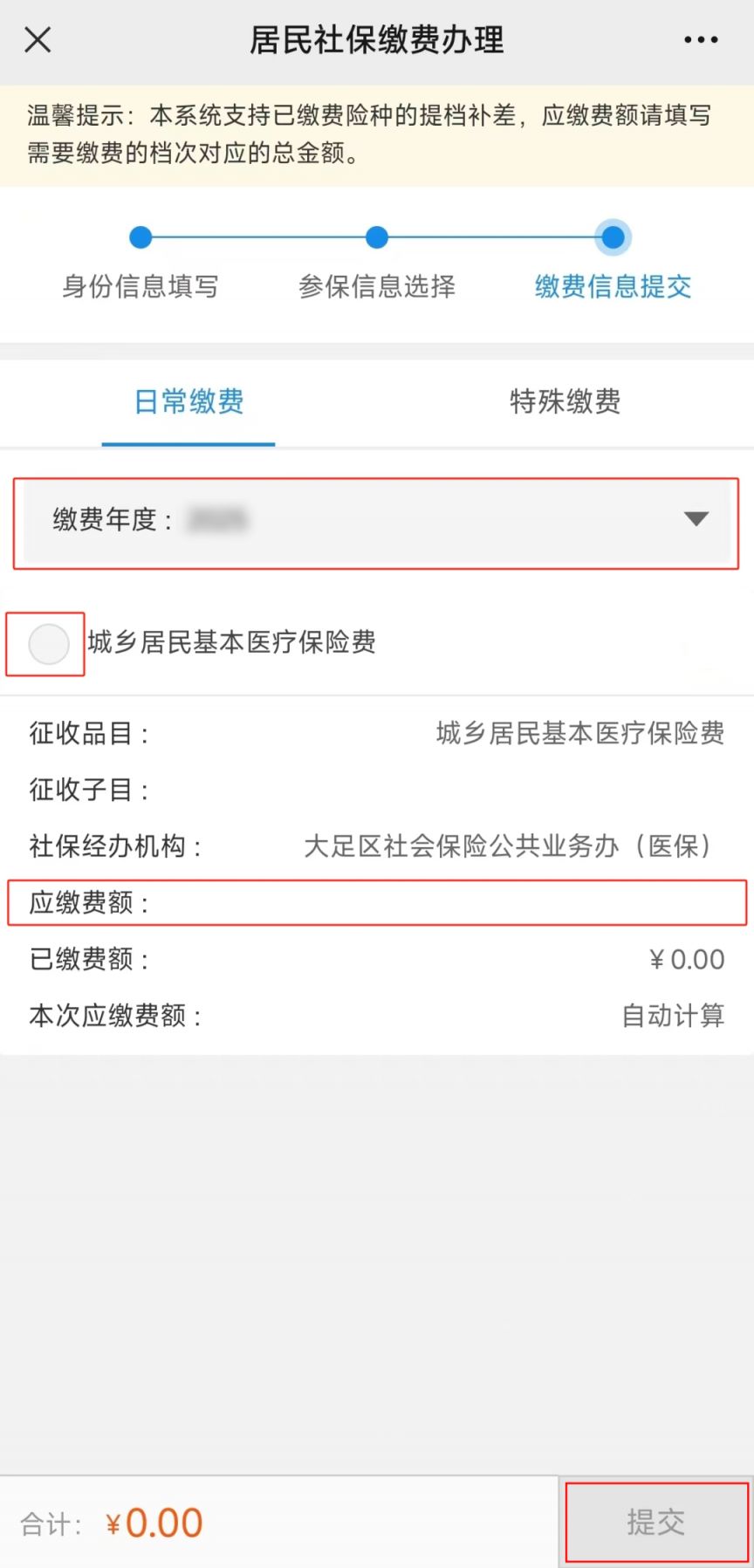Select the 日常缴费 tab
Screen dimensions: 754x1568
tap(188, 402)
